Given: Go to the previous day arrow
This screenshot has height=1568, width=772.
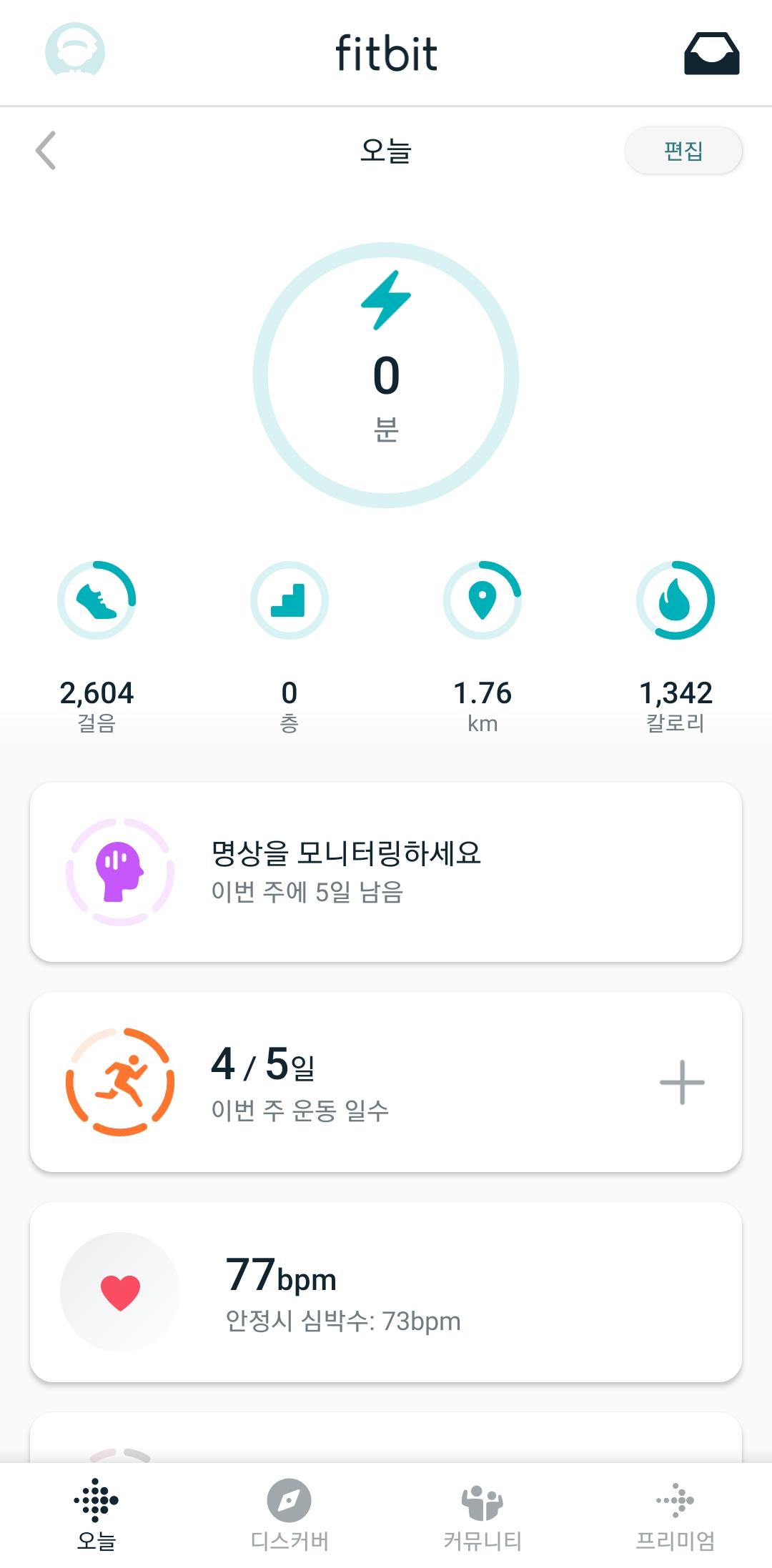Looking at the screenshot, I should (46, 151).
